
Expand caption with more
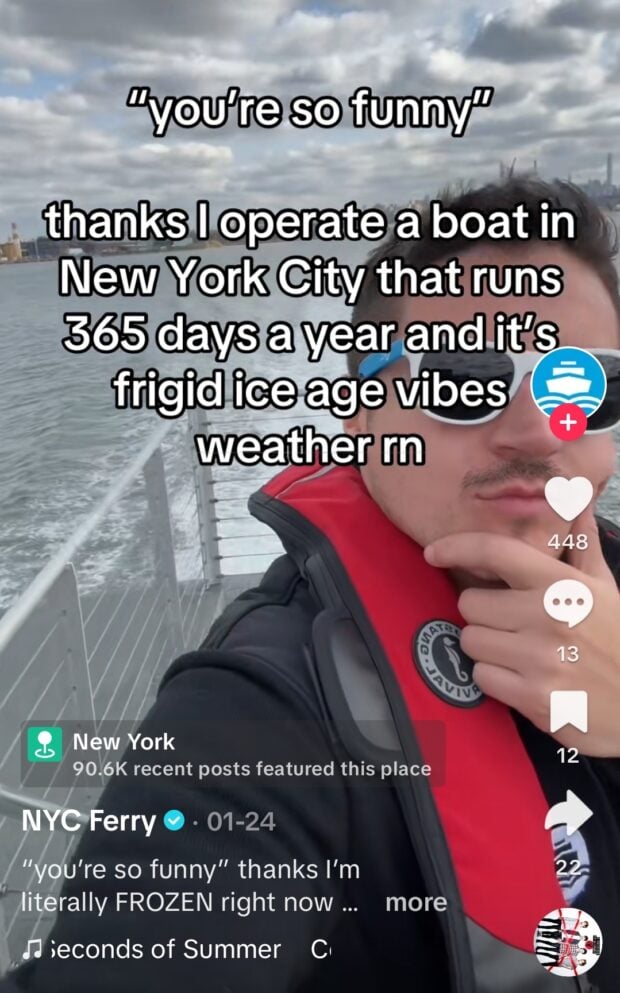[x=416, y=902]
